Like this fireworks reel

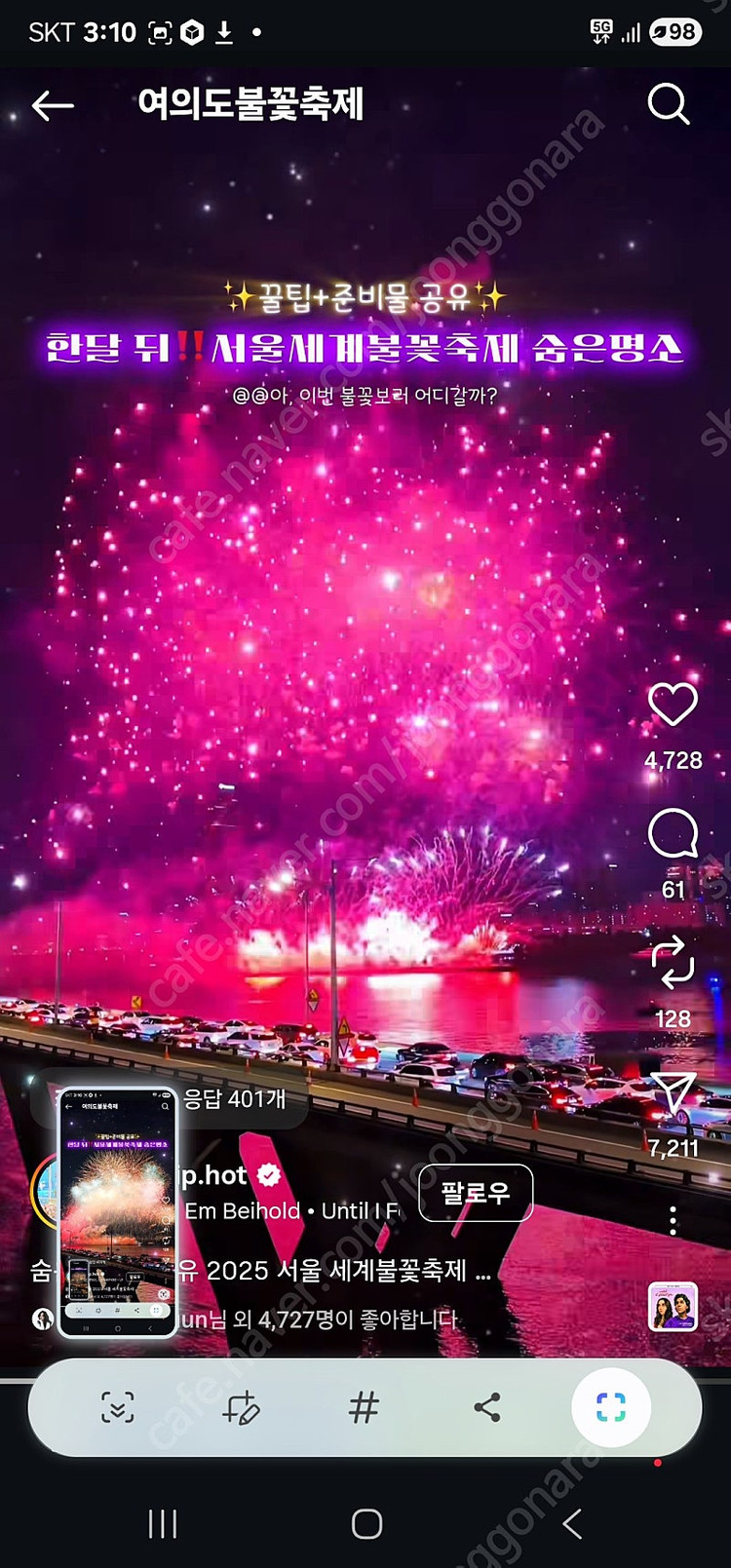pyautogui.click(x=673, y=705)
